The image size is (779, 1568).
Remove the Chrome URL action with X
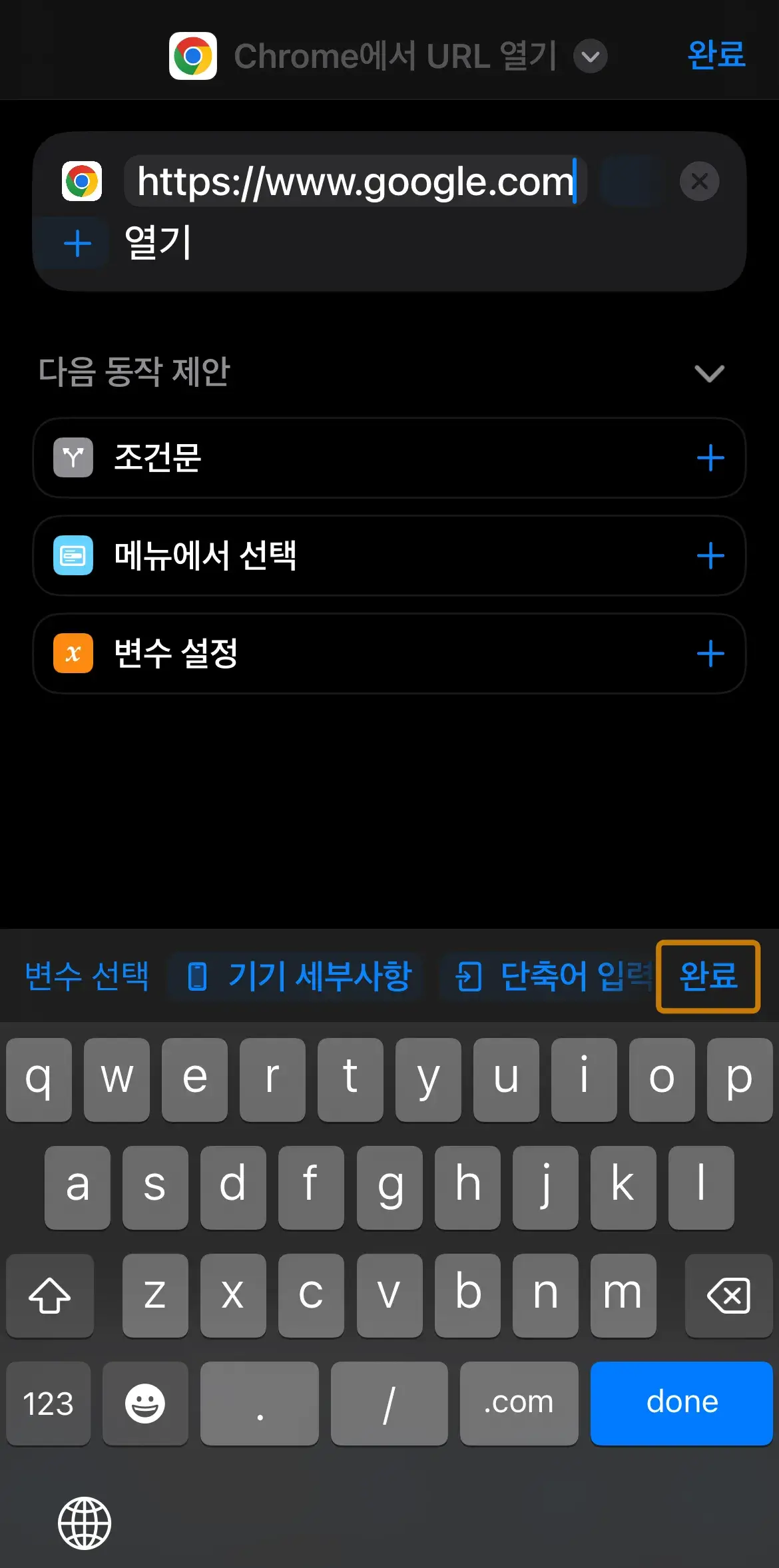(x=699, y=181)
